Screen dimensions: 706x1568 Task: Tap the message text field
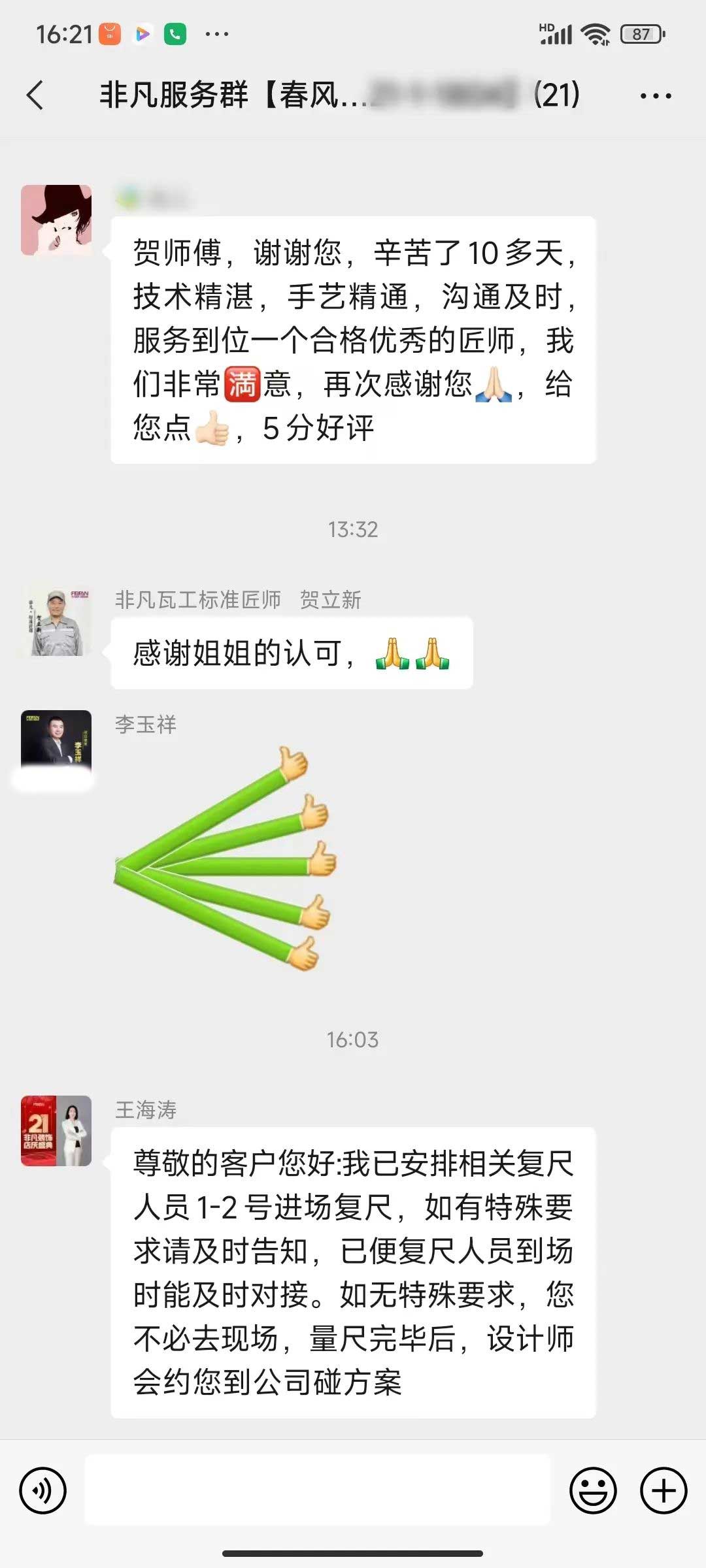(x=318, y=1490)
